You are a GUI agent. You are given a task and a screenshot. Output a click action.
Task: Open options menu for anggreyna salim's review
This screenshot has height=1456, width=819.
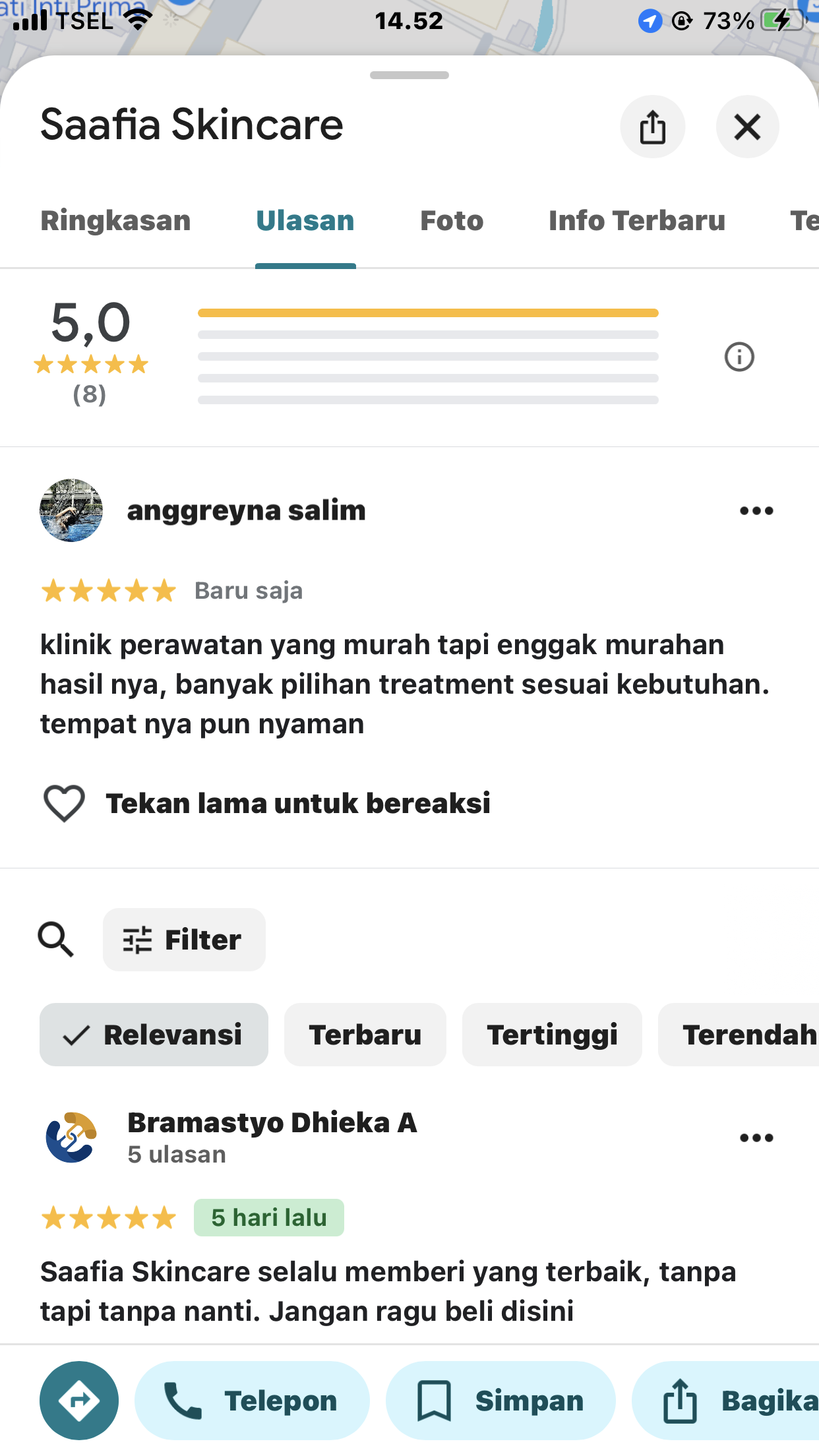(756, 510)
